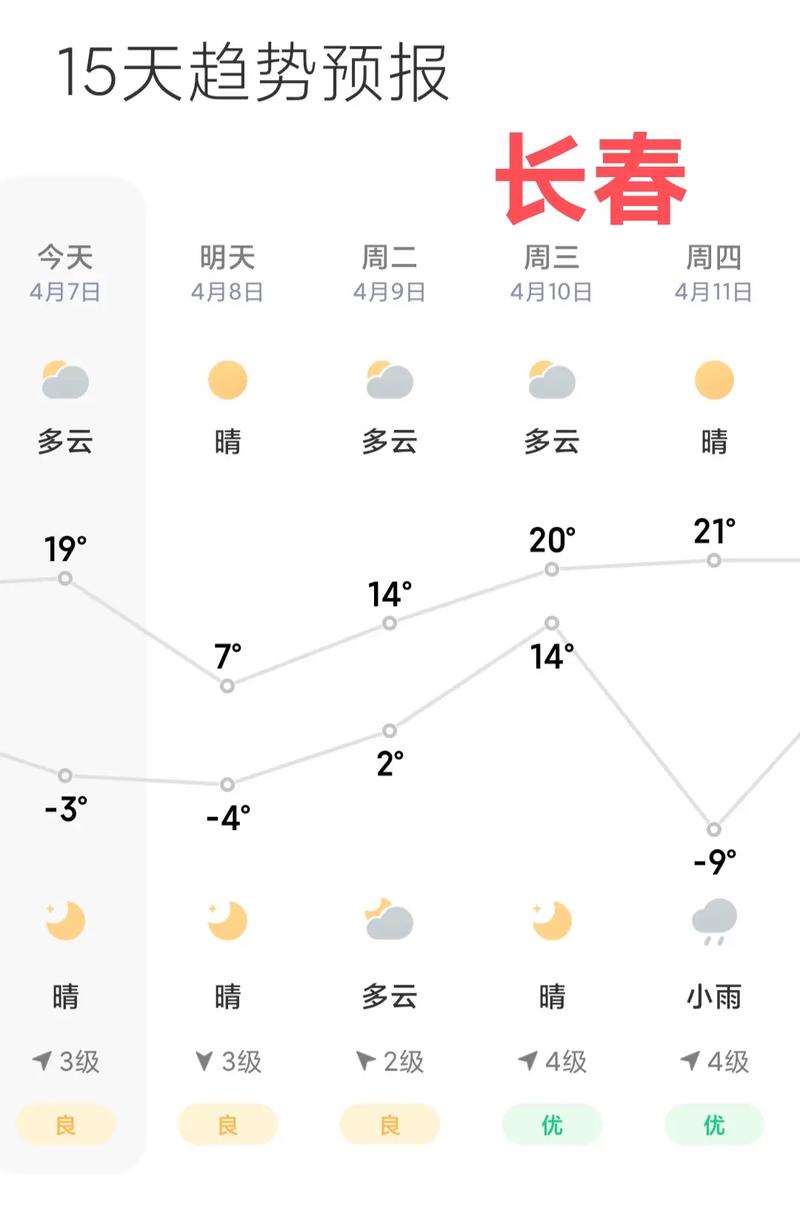Select the -9° low temperature point
This screenshot has width=800, height=1207.
(713, 830)
